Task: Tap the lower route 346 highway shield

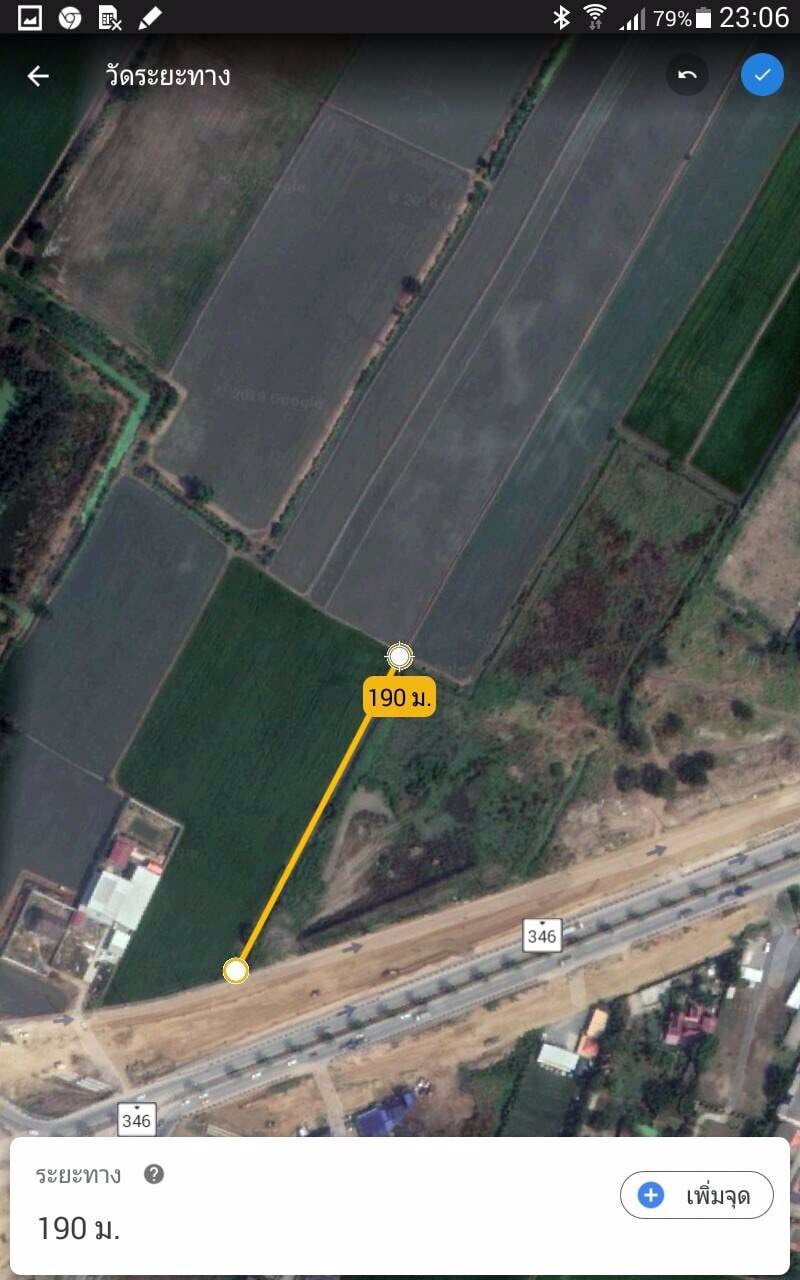Action: [x=136, y=1120]
